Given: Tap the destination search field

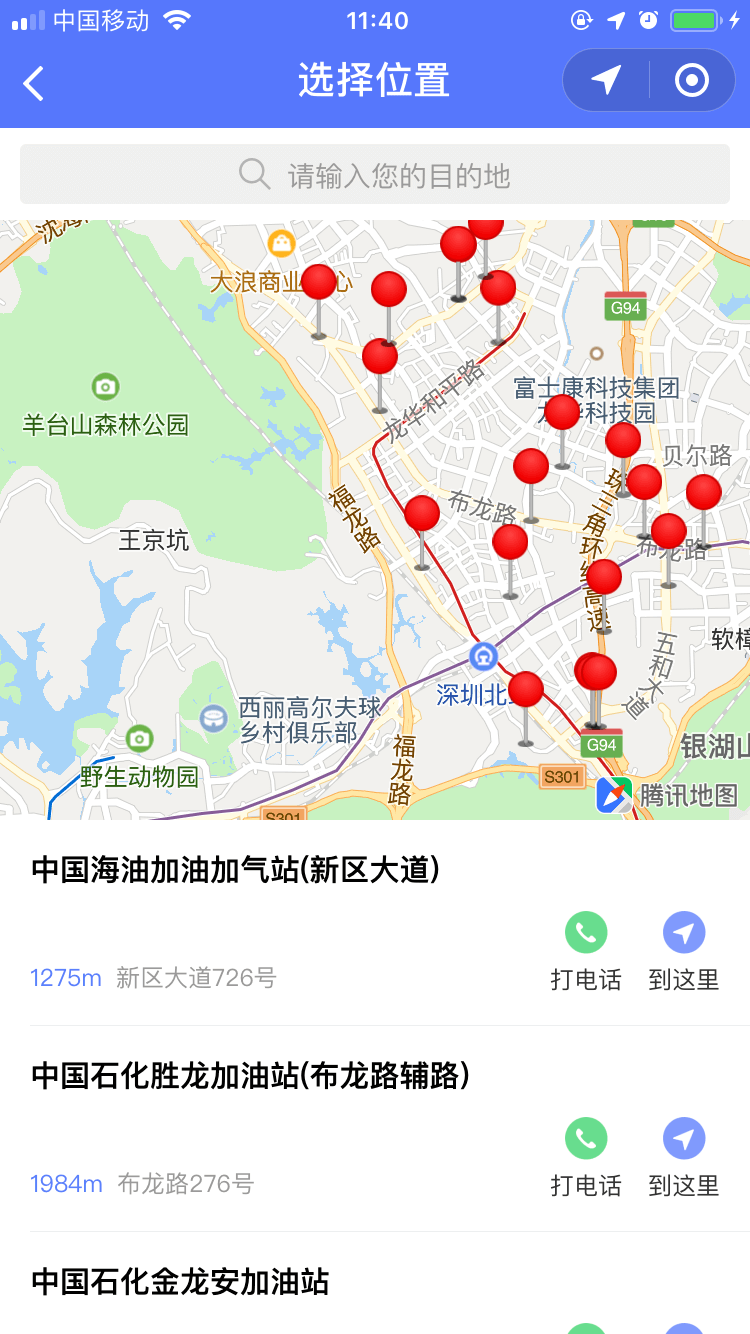Looking at the screenshot, I should pos(375,176).
